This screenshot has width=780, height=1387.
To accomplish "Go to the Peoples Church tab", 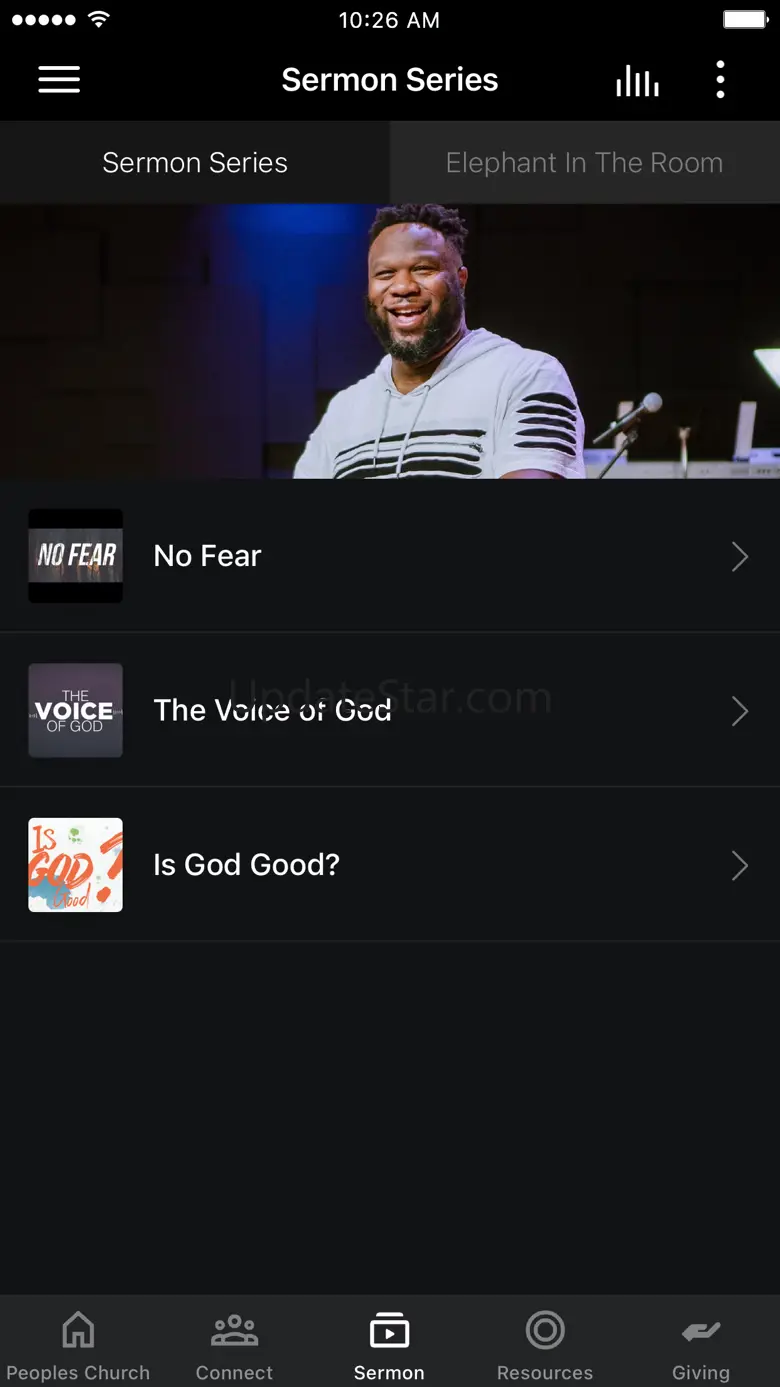I will (x=78, y=1345).
